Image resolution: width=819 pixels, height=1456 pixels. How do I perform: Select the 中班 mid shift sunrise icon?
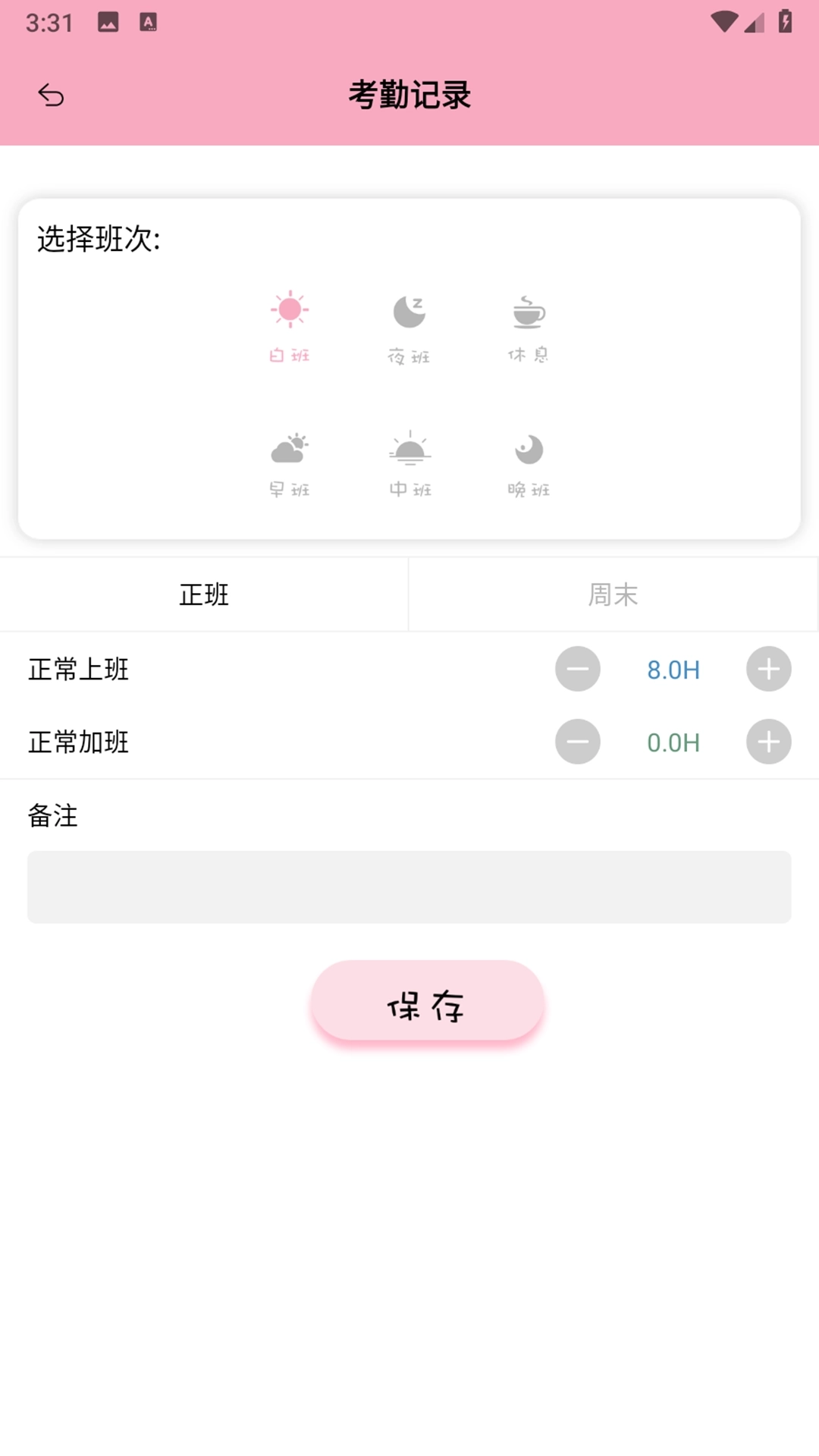409,449
